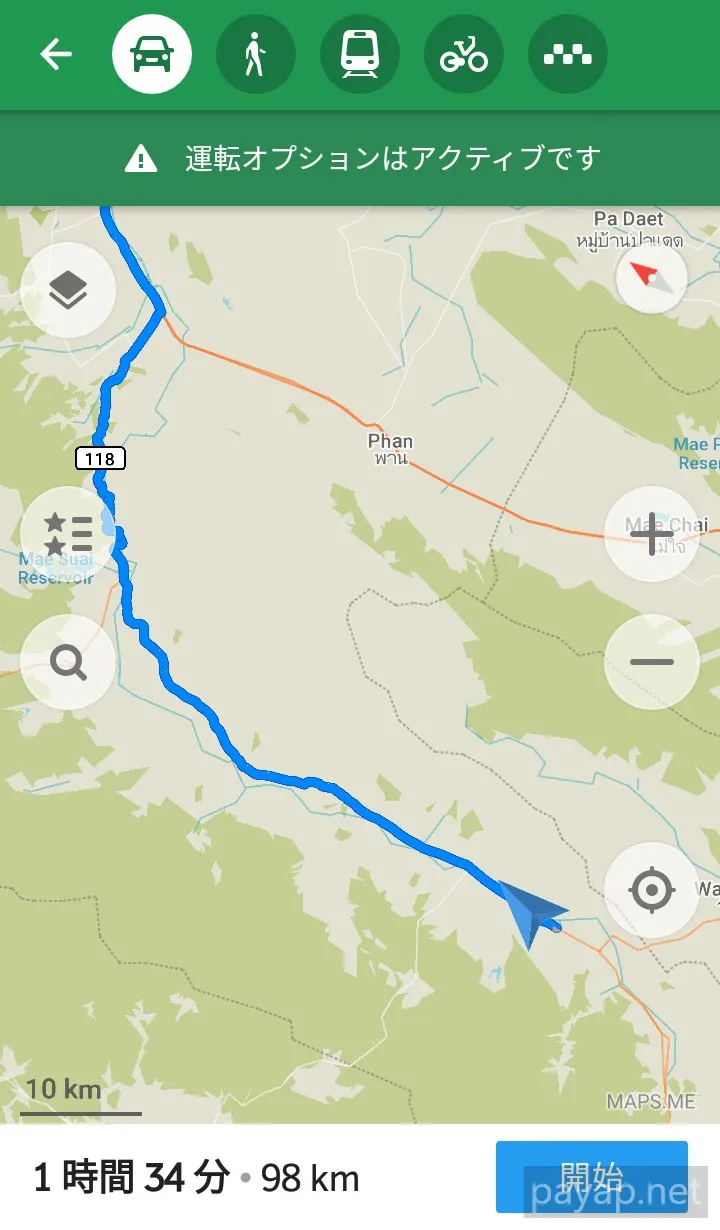Open map layers button
Screen dimensions: 720x1230
[68, 291]
